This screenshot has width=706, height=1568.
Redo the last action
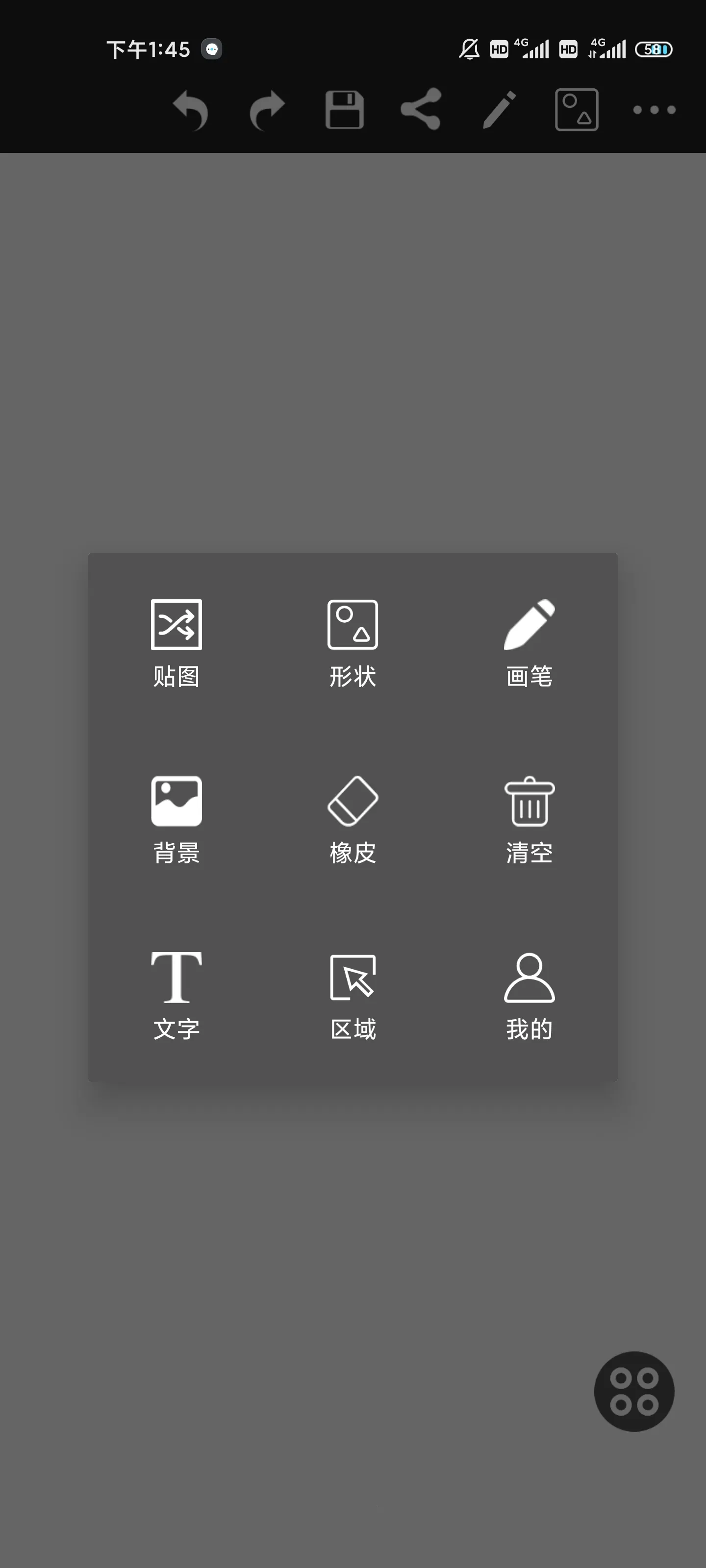tap(267, 110)
